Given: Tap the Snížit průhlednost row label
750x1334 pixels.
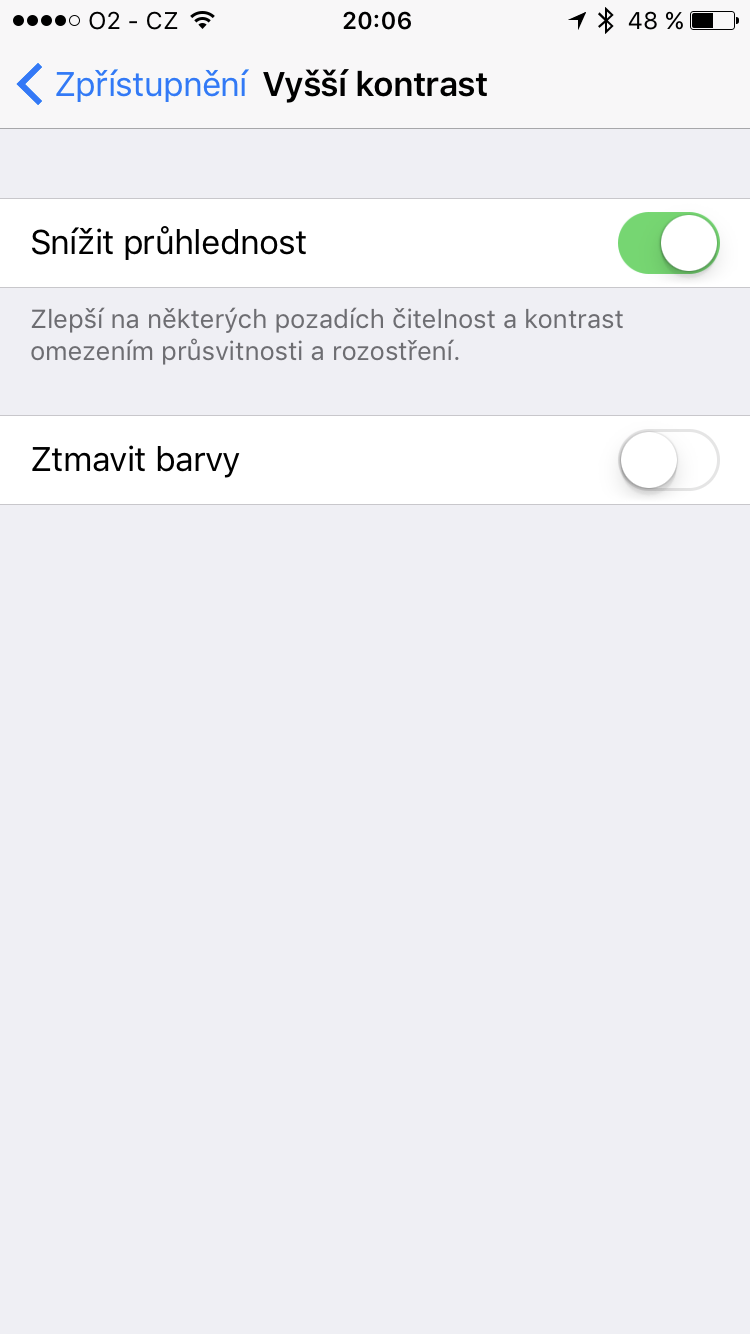Looking at the screenshot, I should coord(167,242).
